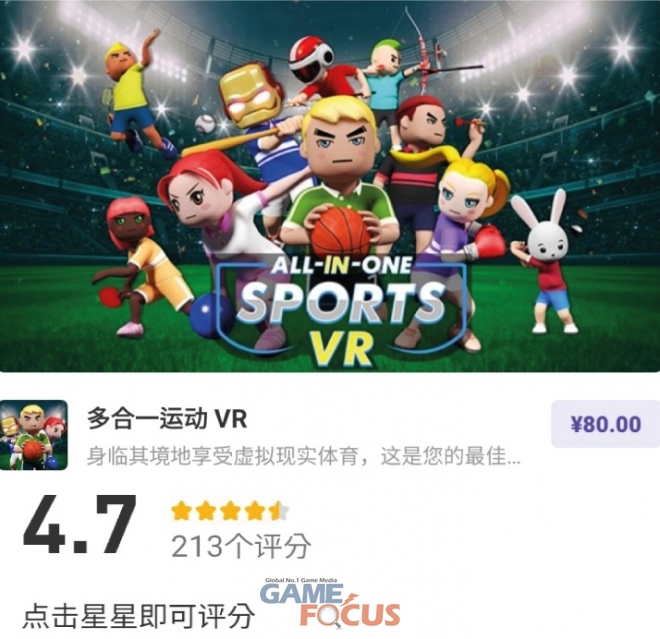Open the All-in-One Sports VR banner image
This screenshot has width=660, height=639.
pos(330,186)
